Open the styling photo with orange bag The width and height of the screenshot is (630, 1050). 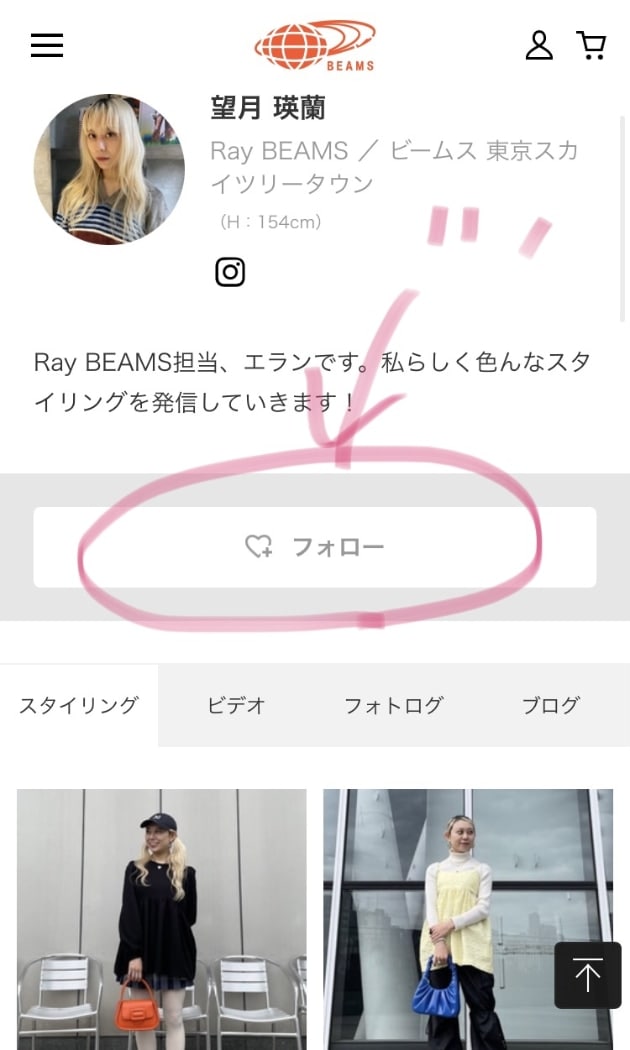[162, 918]
